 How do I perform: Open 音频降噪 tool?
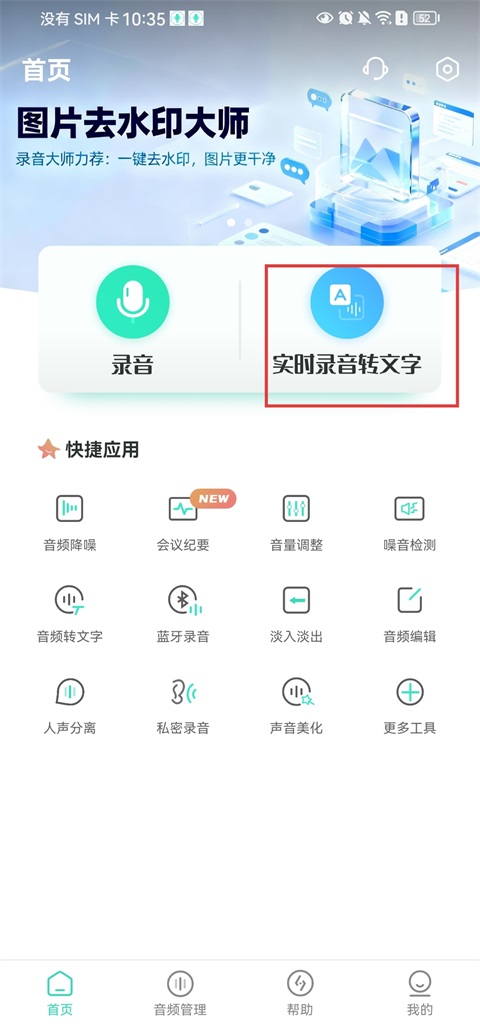tap(69, 522)
